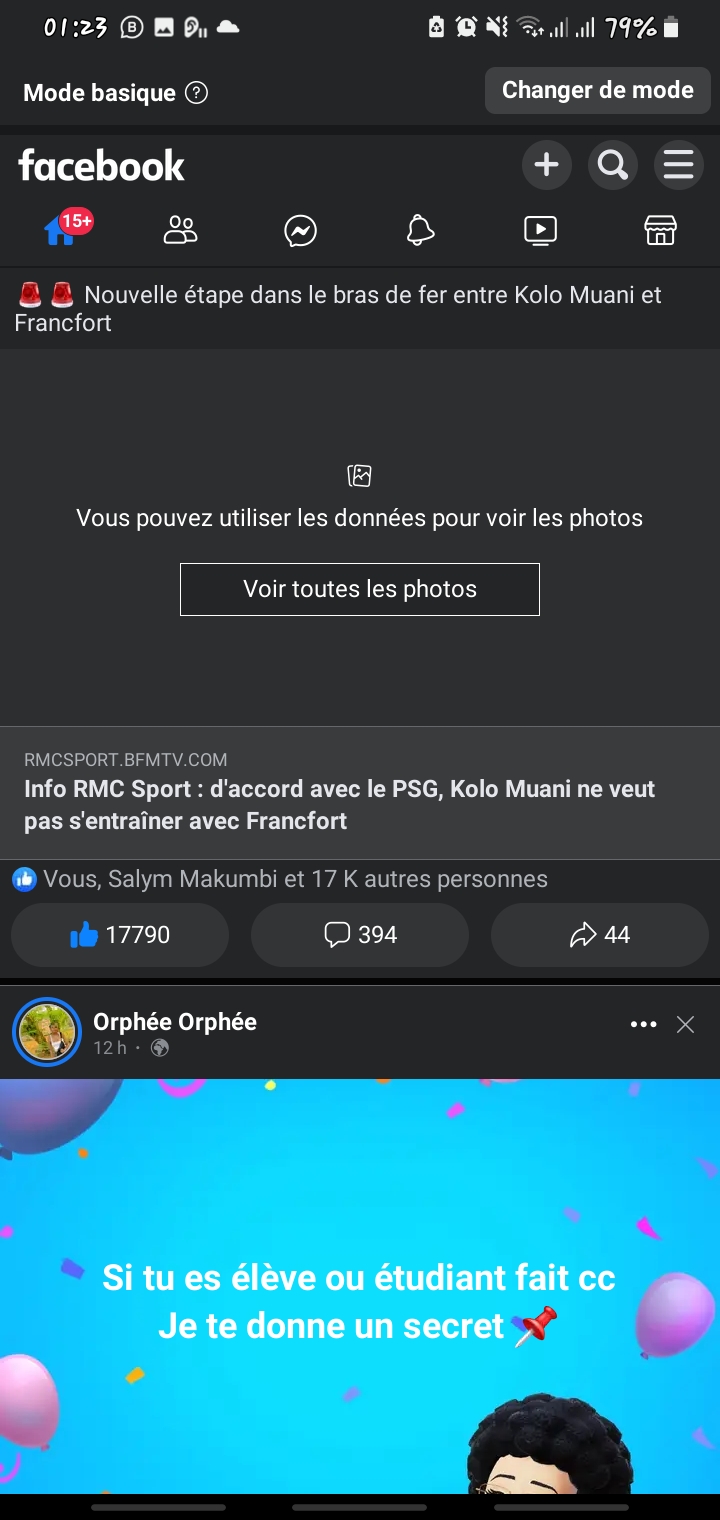Viewport: 720px width, 1520px height.
Task: Open the Mode basique help icon
Action: [x=198, y=93]
